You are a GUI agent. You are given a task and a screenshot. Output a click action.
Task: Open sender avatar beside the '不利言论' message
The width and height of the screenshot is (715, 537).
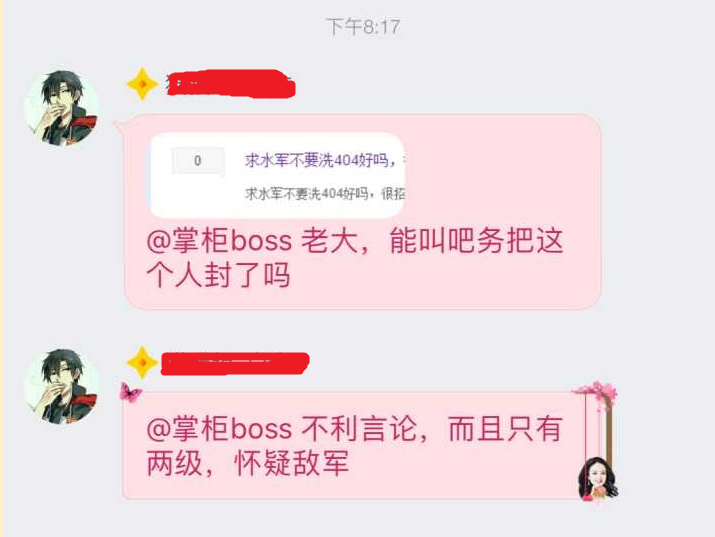tap(61, 386)
